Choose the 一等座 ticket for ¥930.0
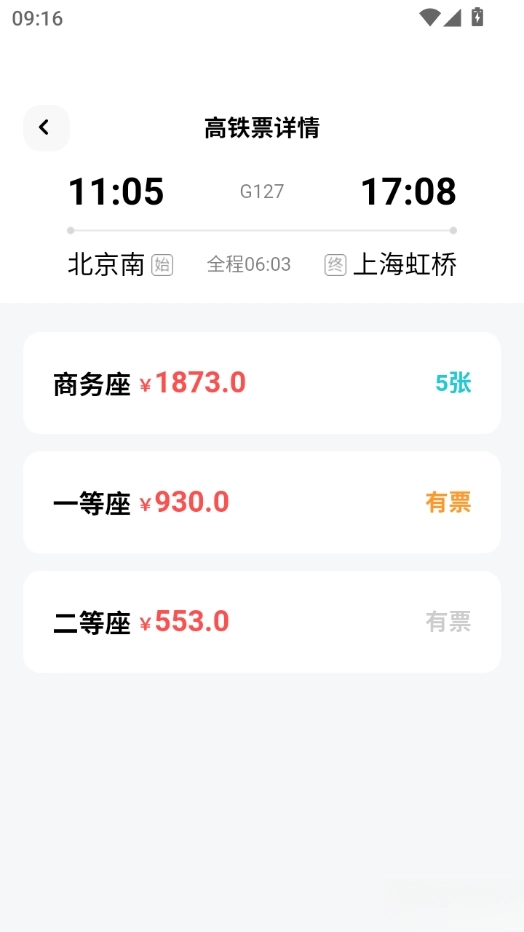 [x=262, y=502]
